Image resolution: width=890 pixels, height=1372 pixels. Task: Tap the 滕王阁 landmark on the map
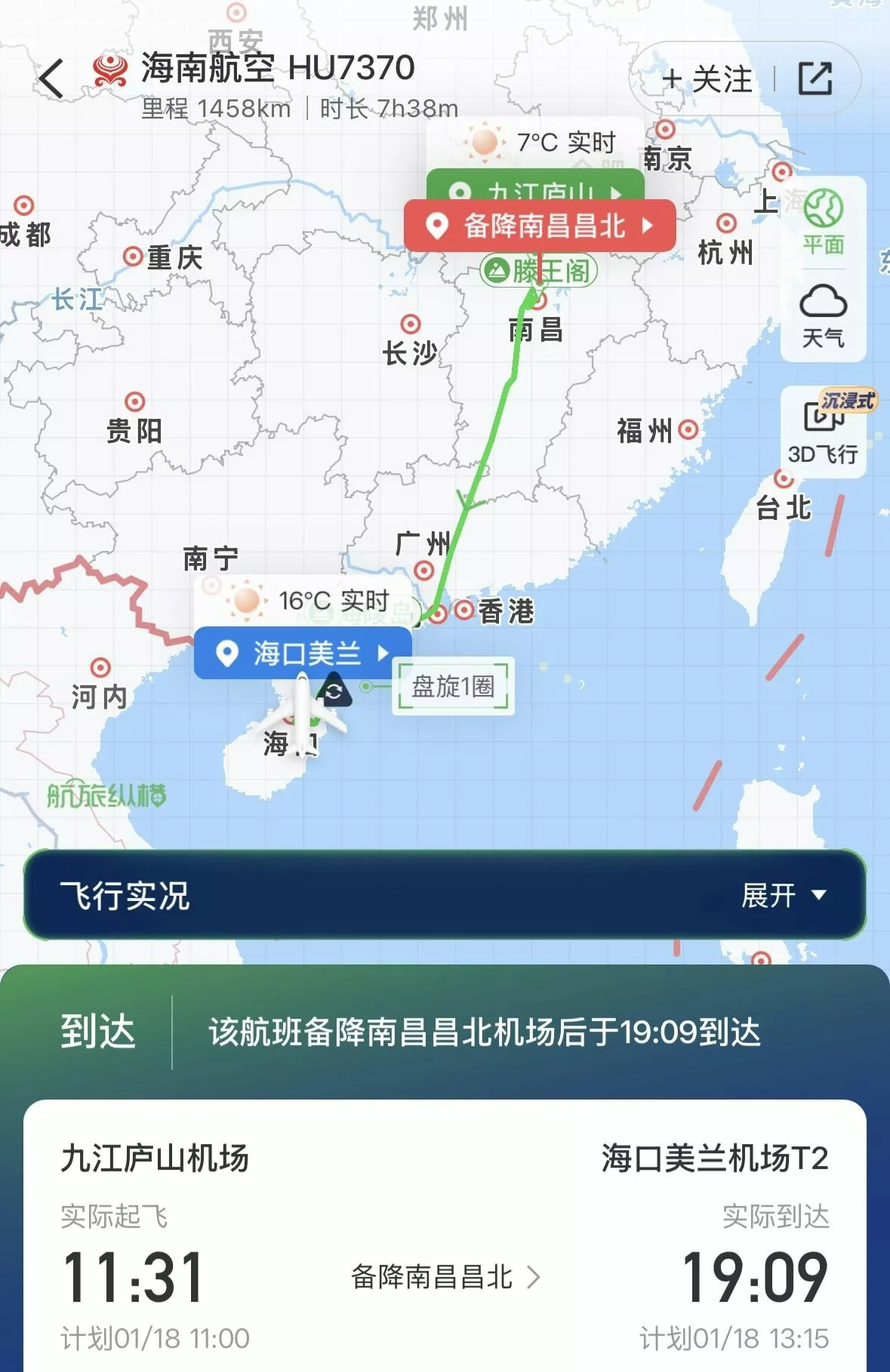539,270
